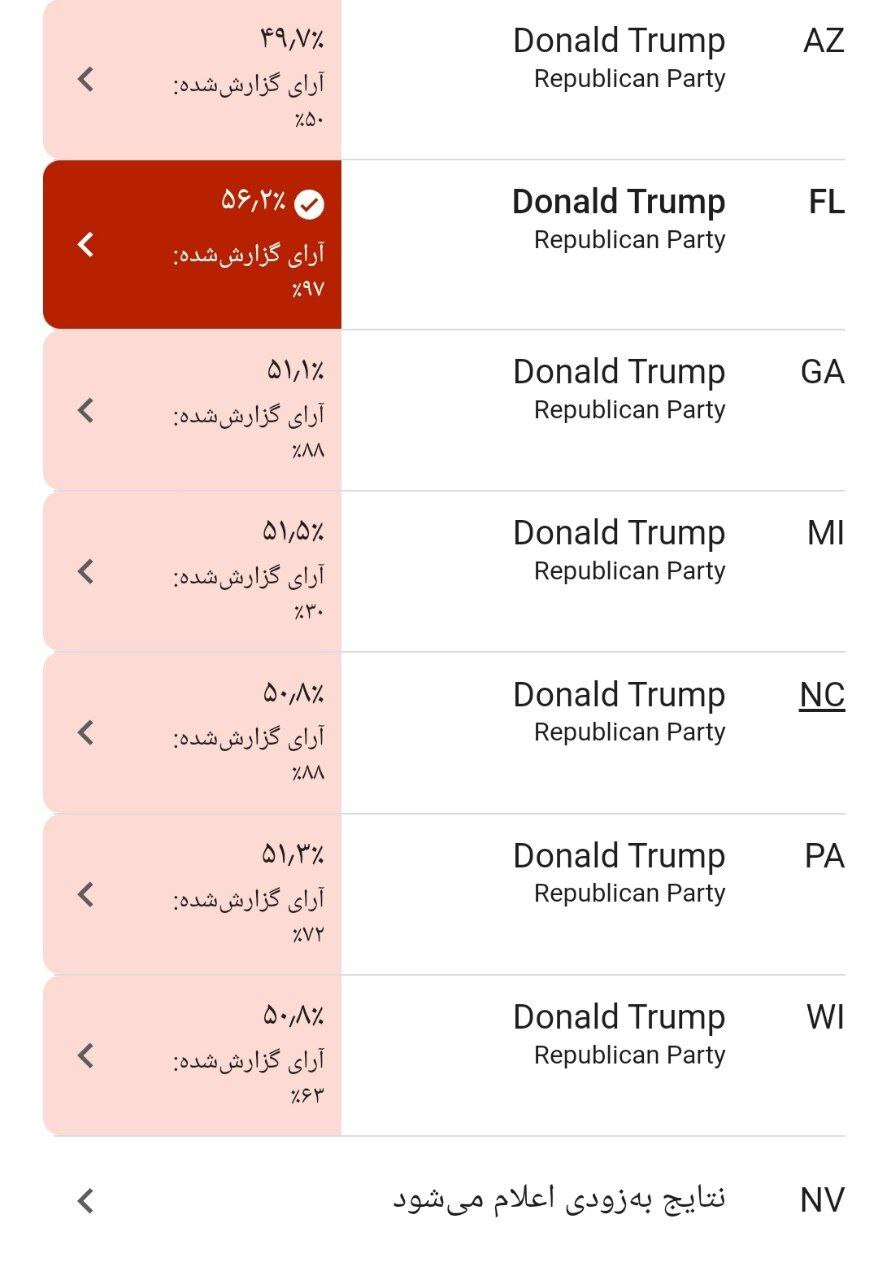Click the chevron on the Florida row

click(85, 243)
